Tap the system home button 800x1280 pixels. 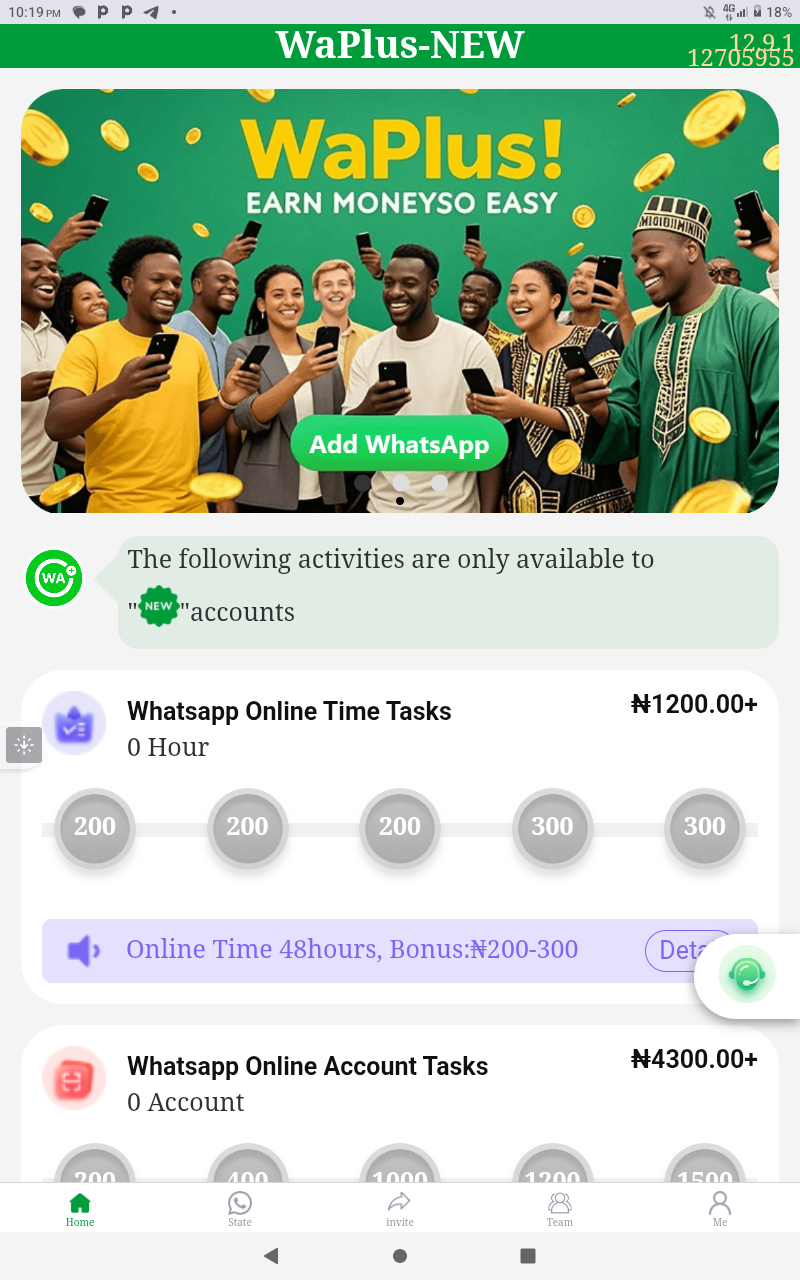[400, 1256]
